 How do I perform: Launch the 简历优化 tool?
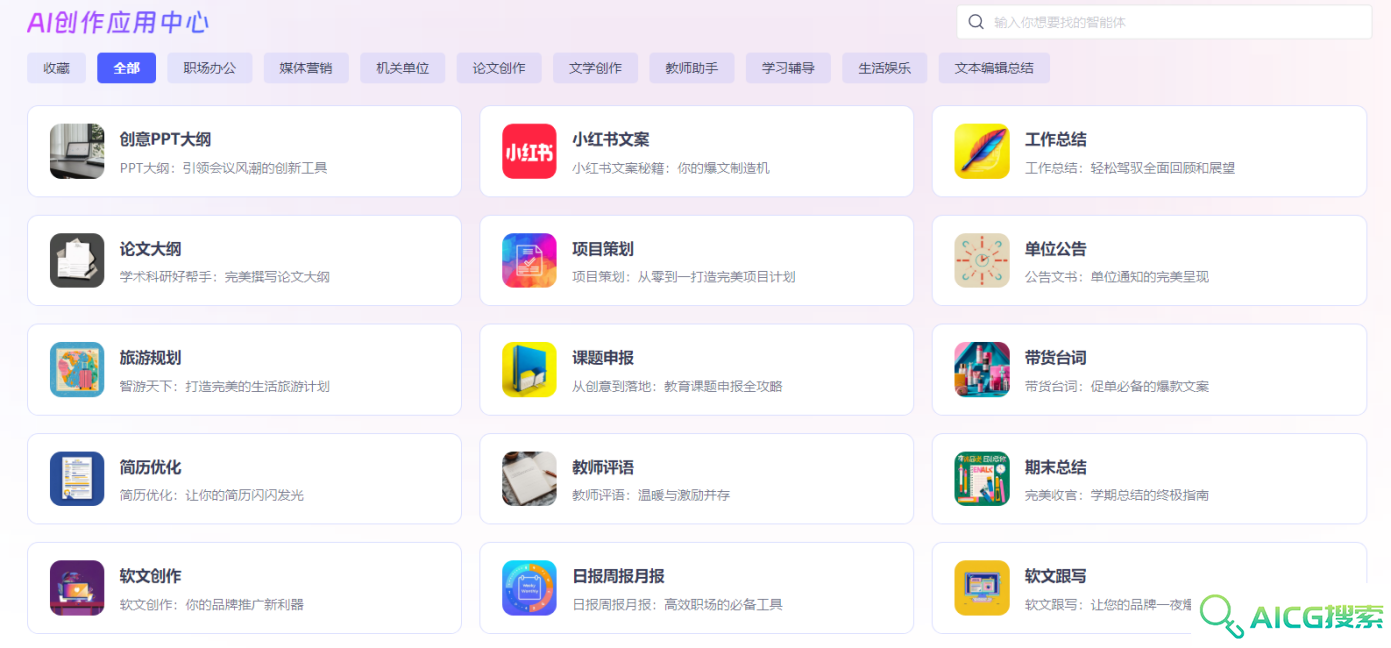click(244, 478)
